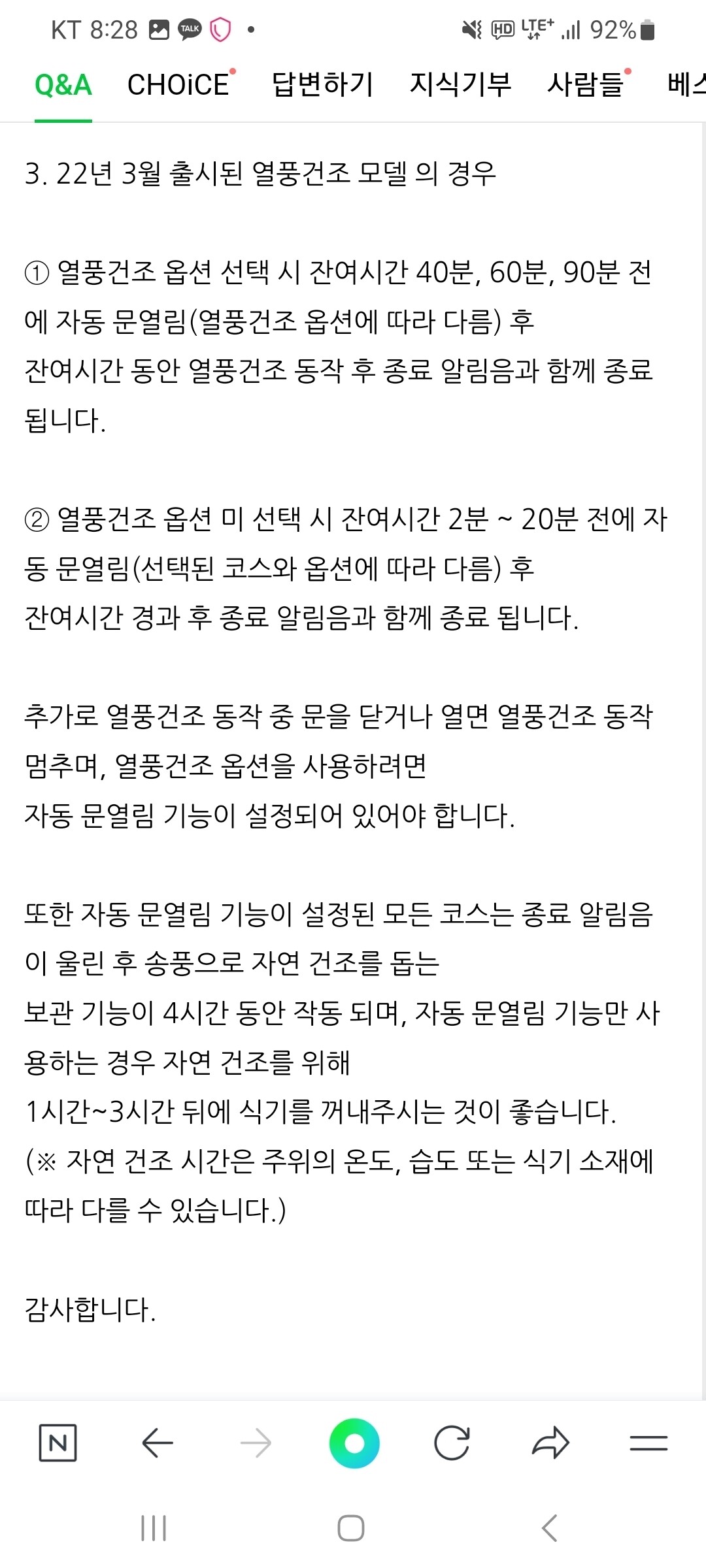Screen dimensions: 706x1568
Task: Navigate back using the left arrow icon
Action: click(157, 1444)
